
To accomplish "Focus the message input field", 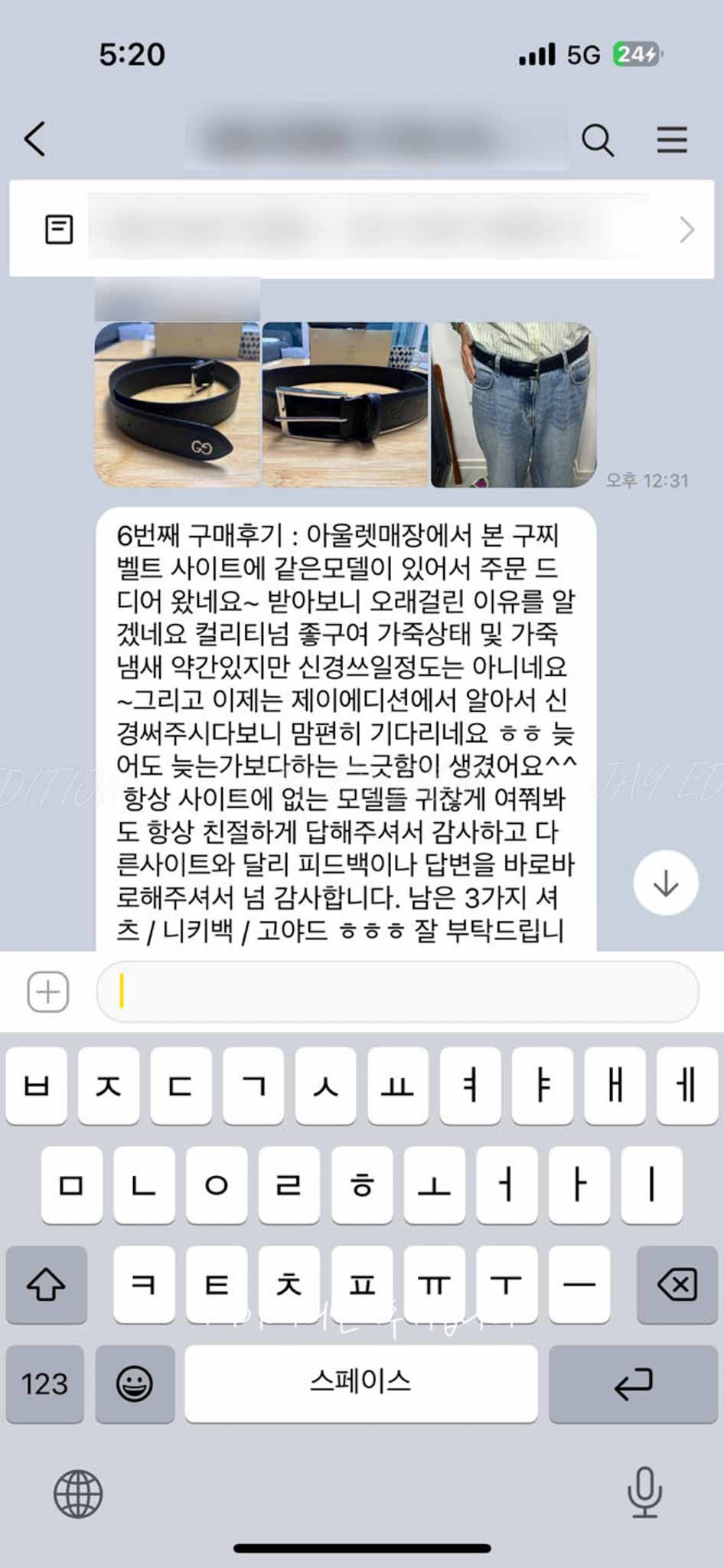I will pos(398,991).
